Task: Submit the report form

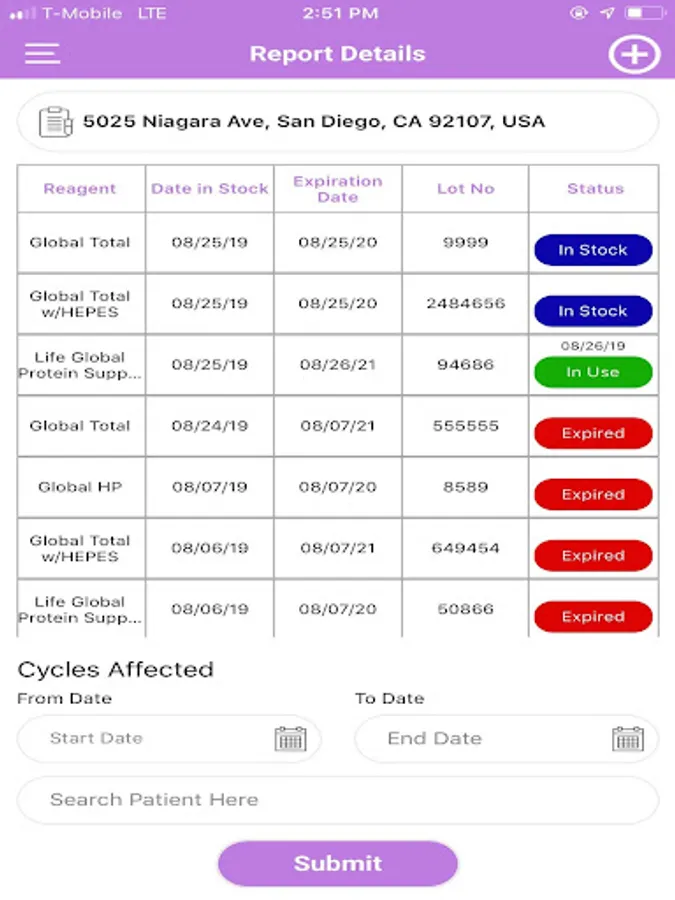Action: (337, 863)
